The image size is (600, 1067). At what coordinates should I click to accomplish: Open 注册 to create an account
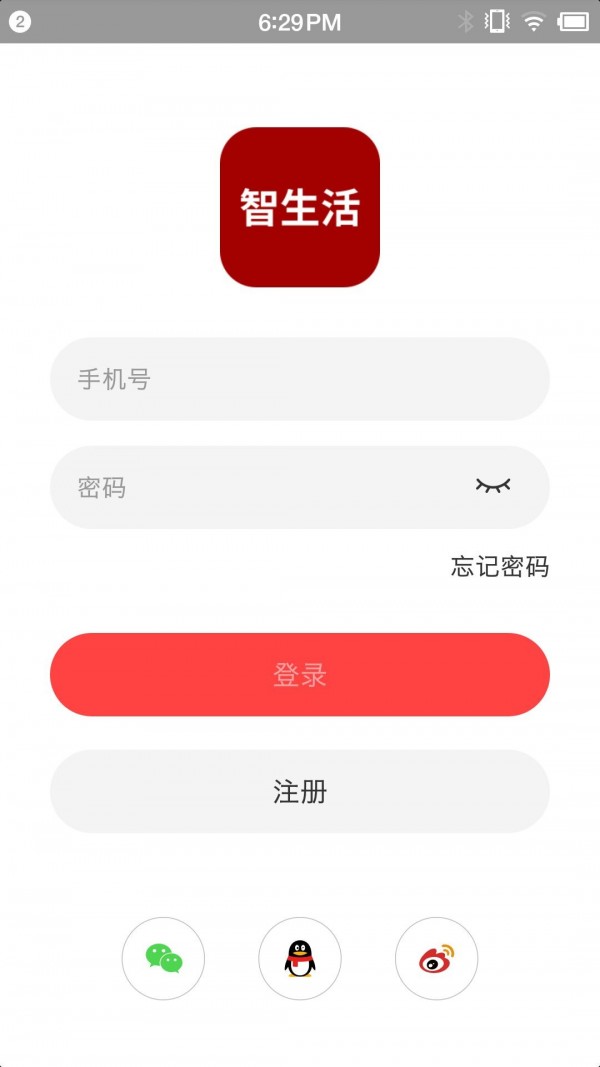[299, 791]
